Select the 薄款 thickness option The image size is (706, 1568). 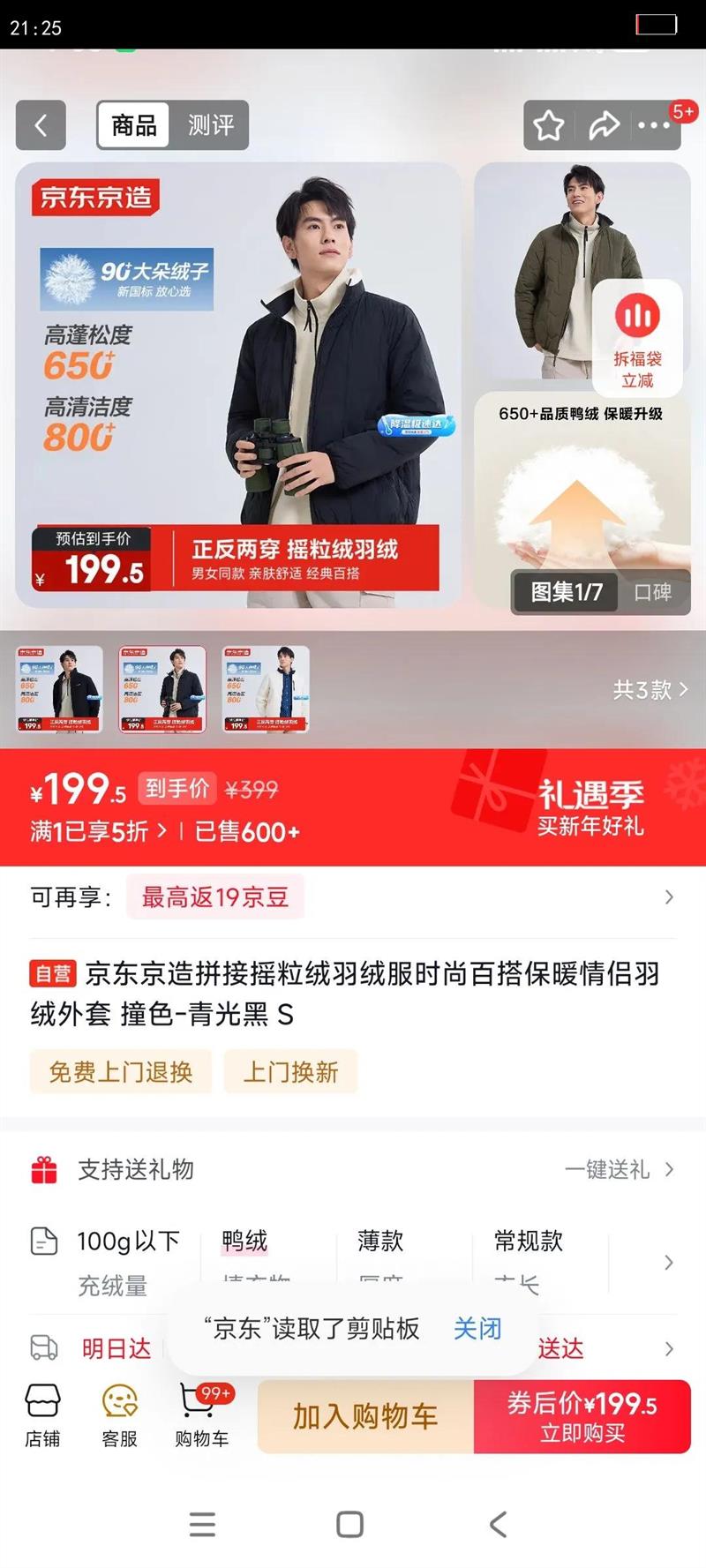[x=378, y=1241]
